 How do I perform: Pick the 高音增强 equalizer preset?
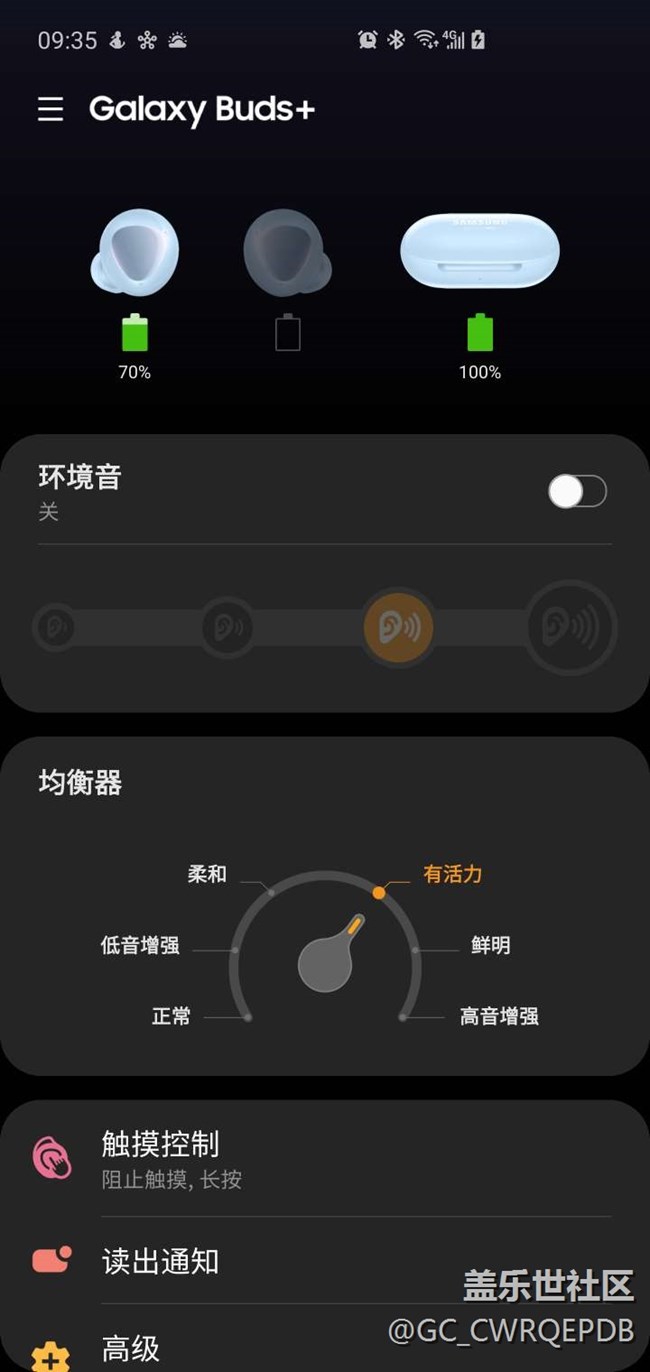(x=499, y=1016)
